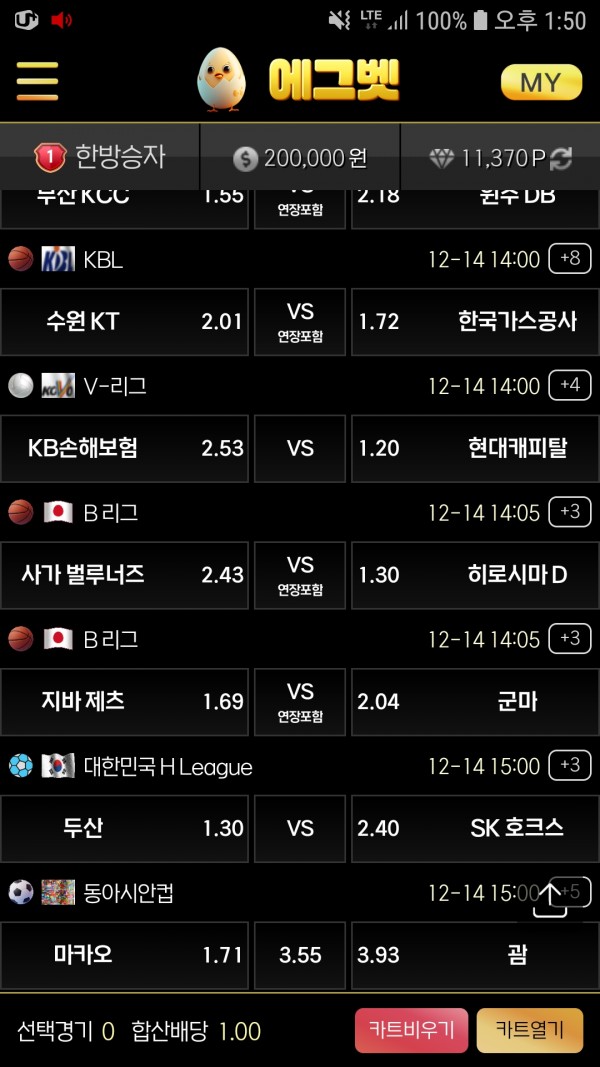The image size is (600, 1067).
Task: Select 히로시마 D at odds 1.30
Action: point(472,575)
